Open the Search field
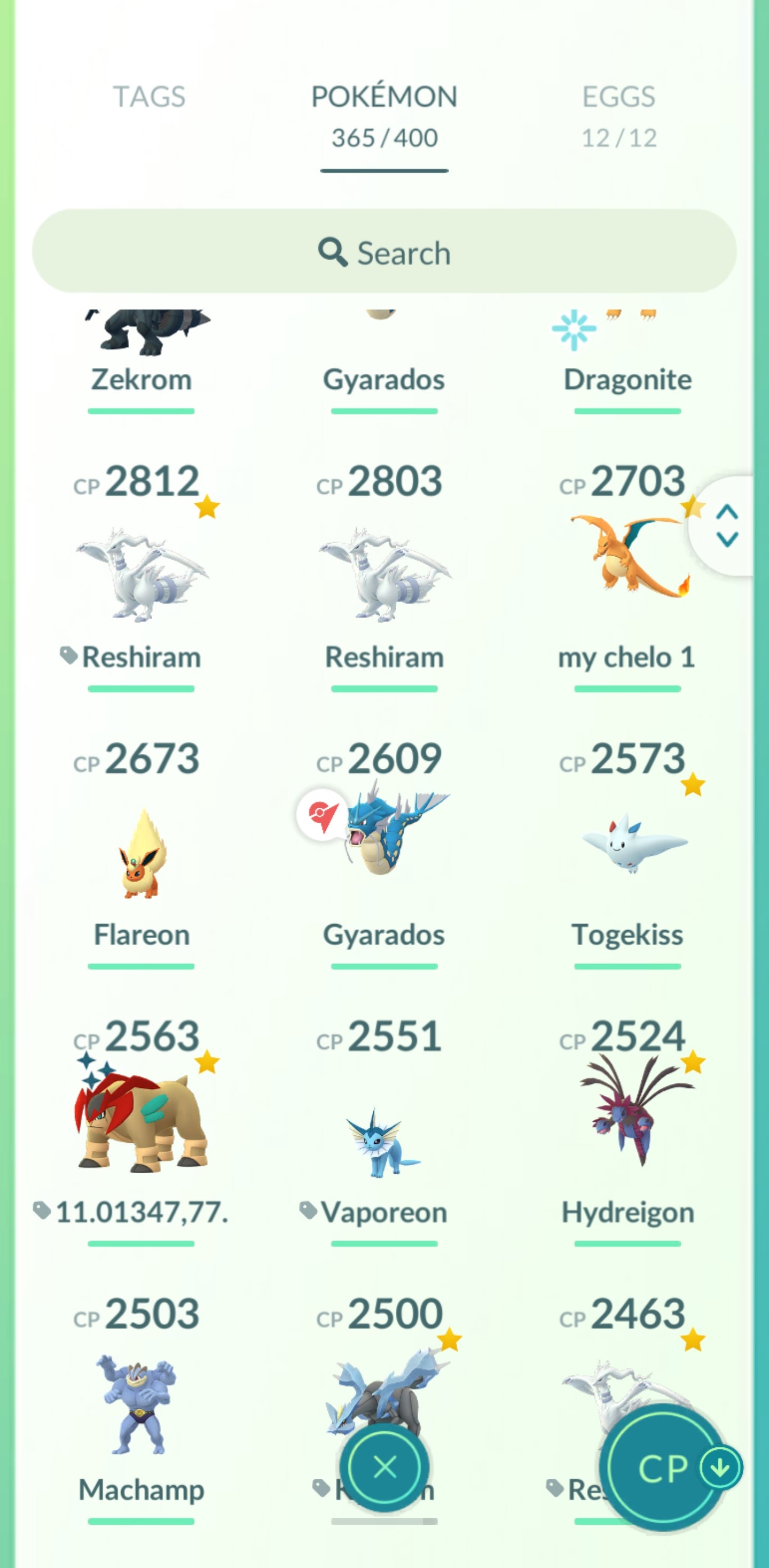The width and height of the screenshot is (769, 1568). coord(384,252)
